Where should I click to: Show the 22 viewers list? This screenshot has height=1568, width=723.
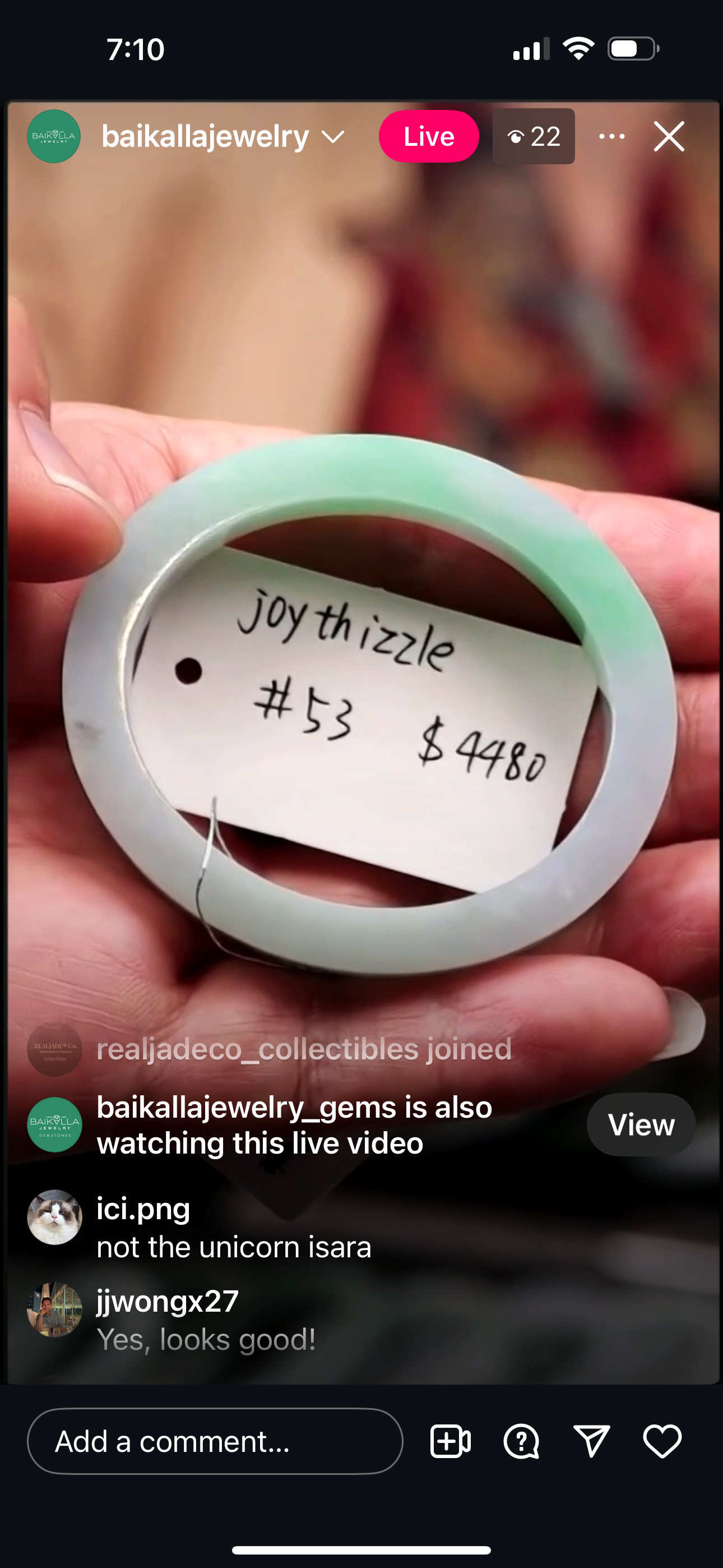click(534, 136)
